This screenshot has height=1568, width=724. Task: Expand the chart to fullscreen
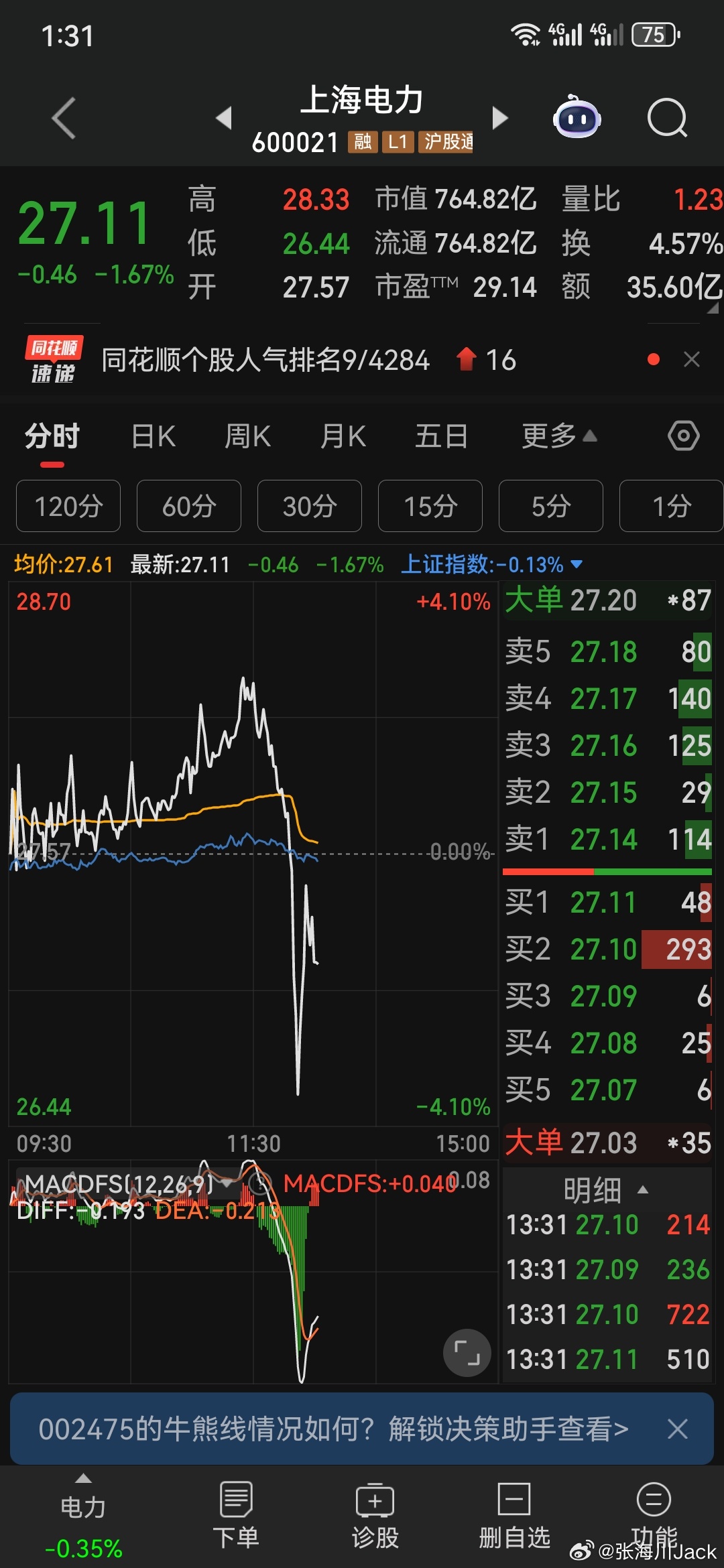(467, 1352)
